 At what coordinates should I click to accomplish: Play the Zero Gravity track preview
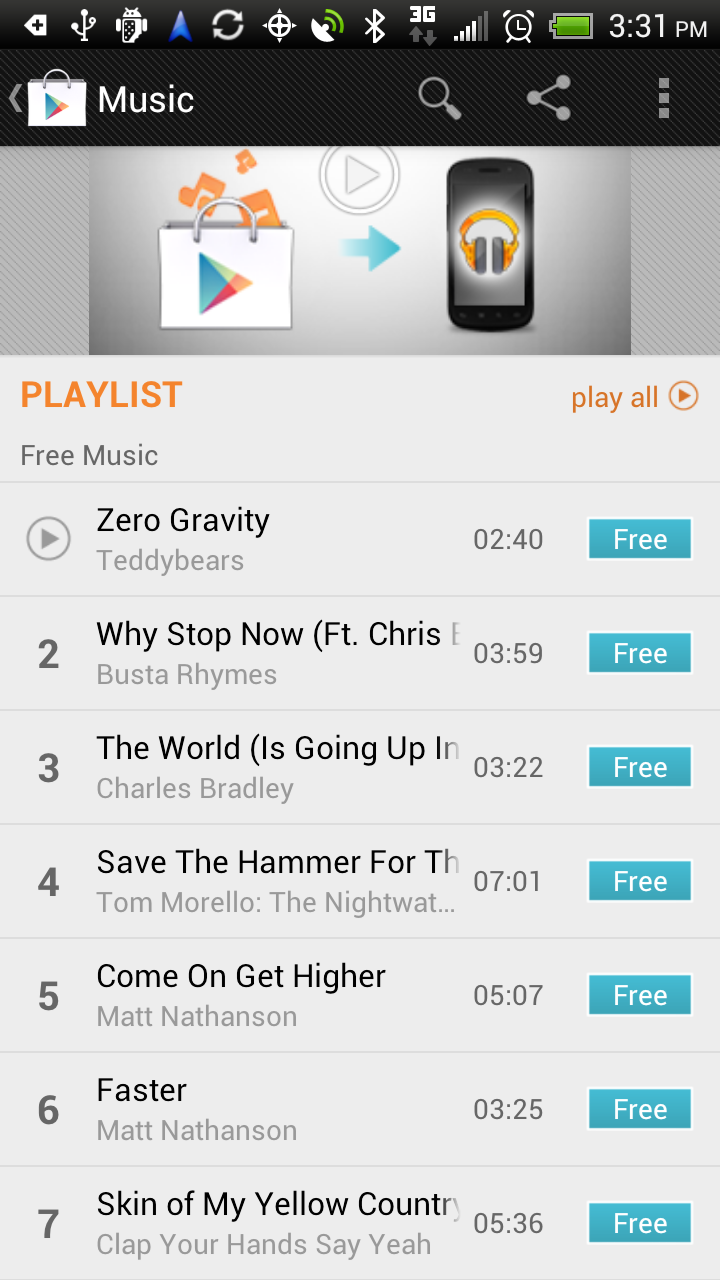(x=48, y=539)
